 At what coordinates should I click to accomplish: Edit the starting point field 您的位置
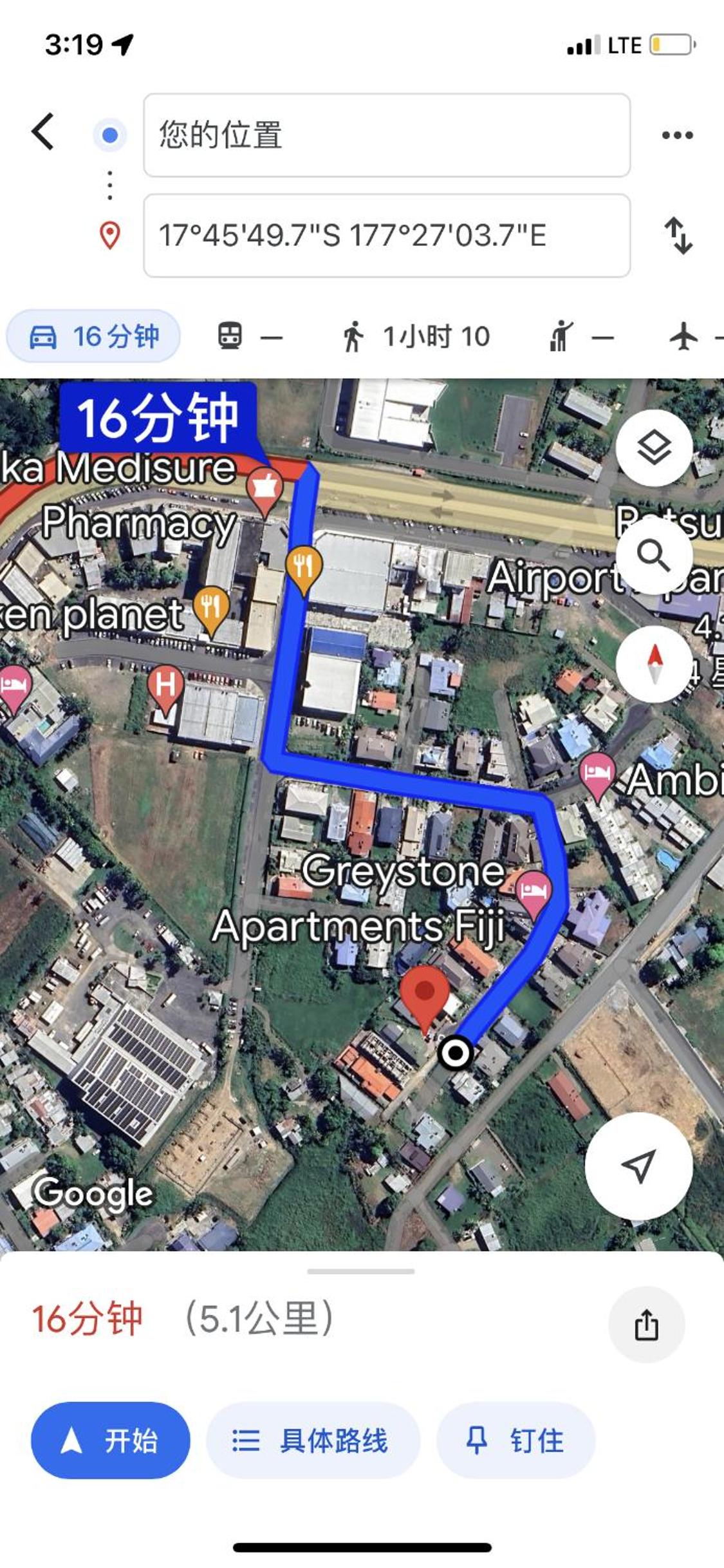click(x=386, y=135)
